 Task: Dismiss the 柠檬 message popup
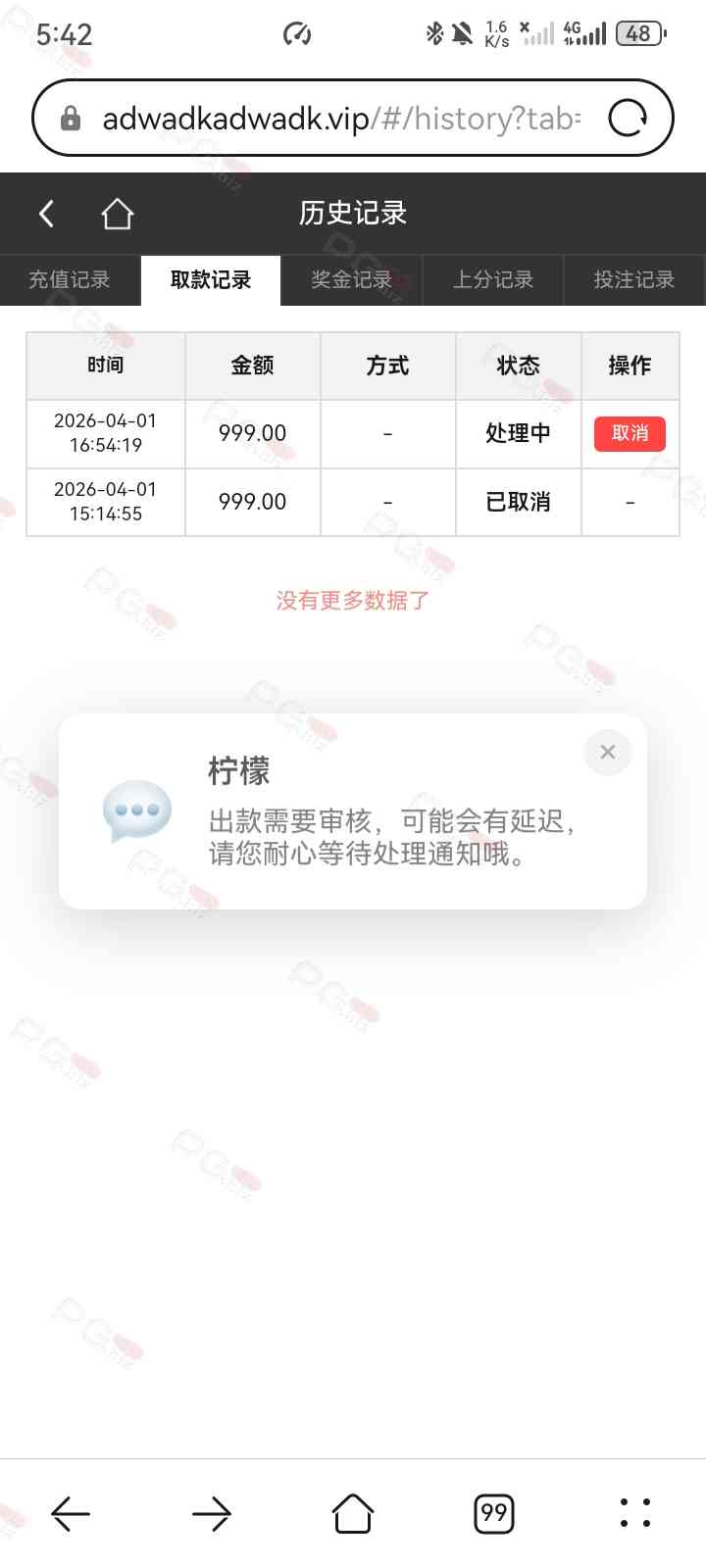[608, 752]
